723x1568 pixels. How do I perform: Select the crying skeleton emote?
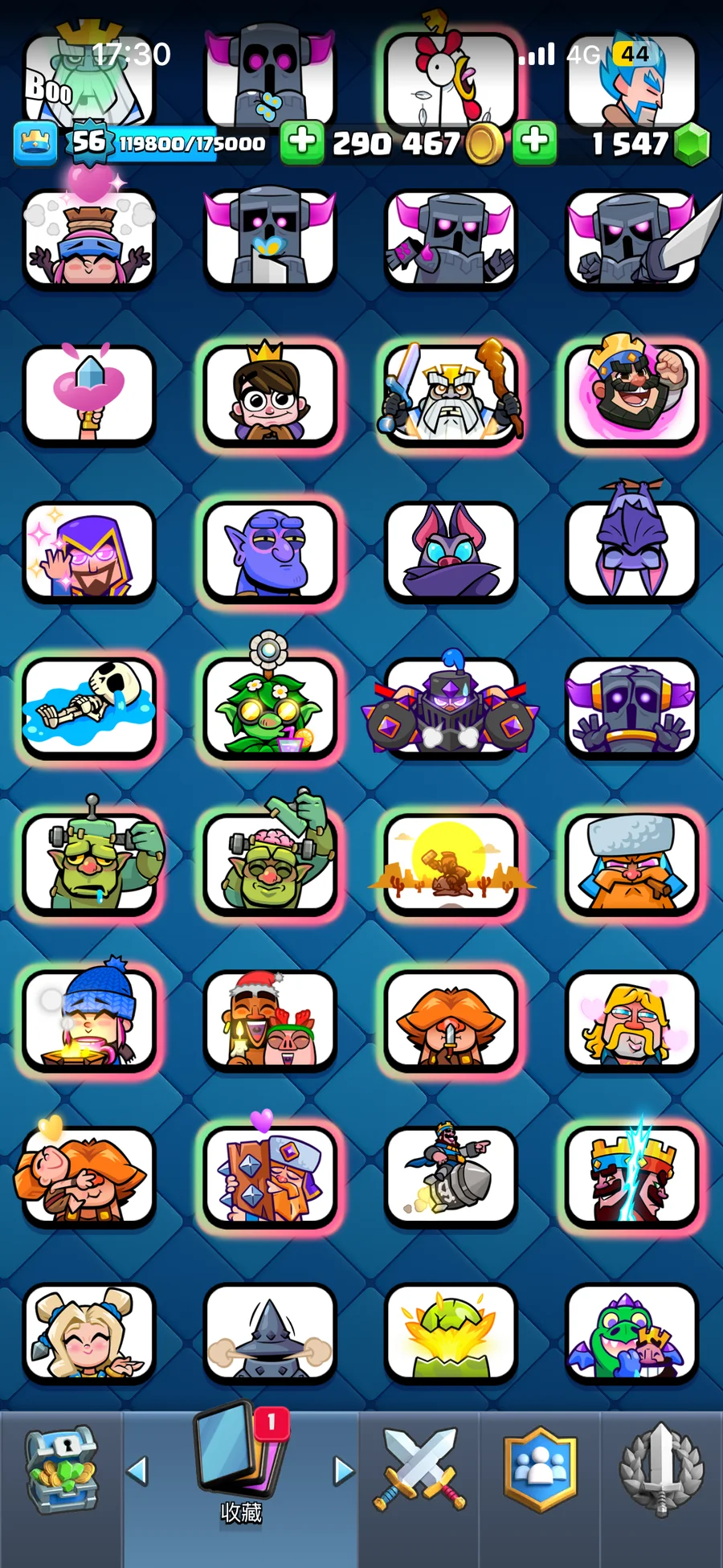point(88,707)
